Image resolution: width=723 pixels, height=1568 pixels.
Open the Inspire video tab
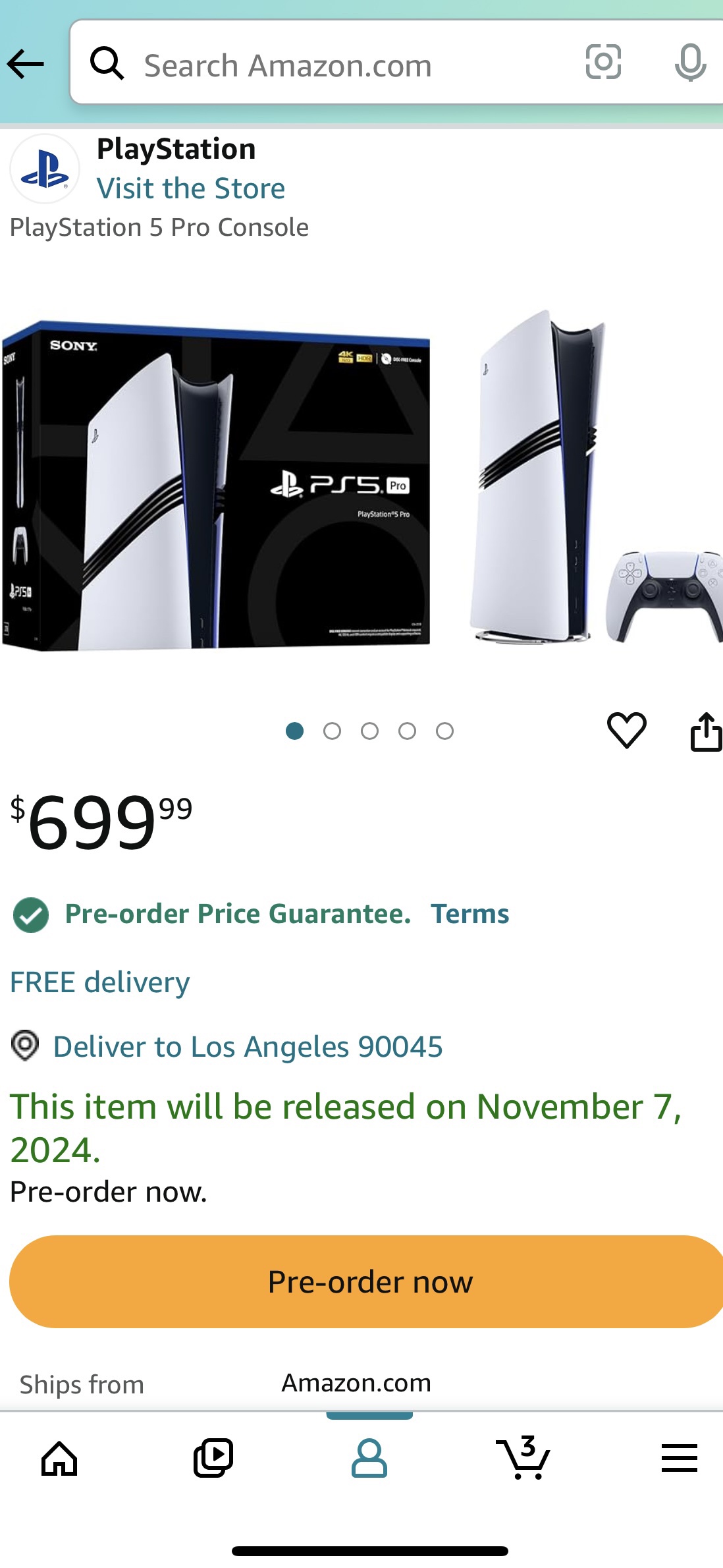[213, 1457]
